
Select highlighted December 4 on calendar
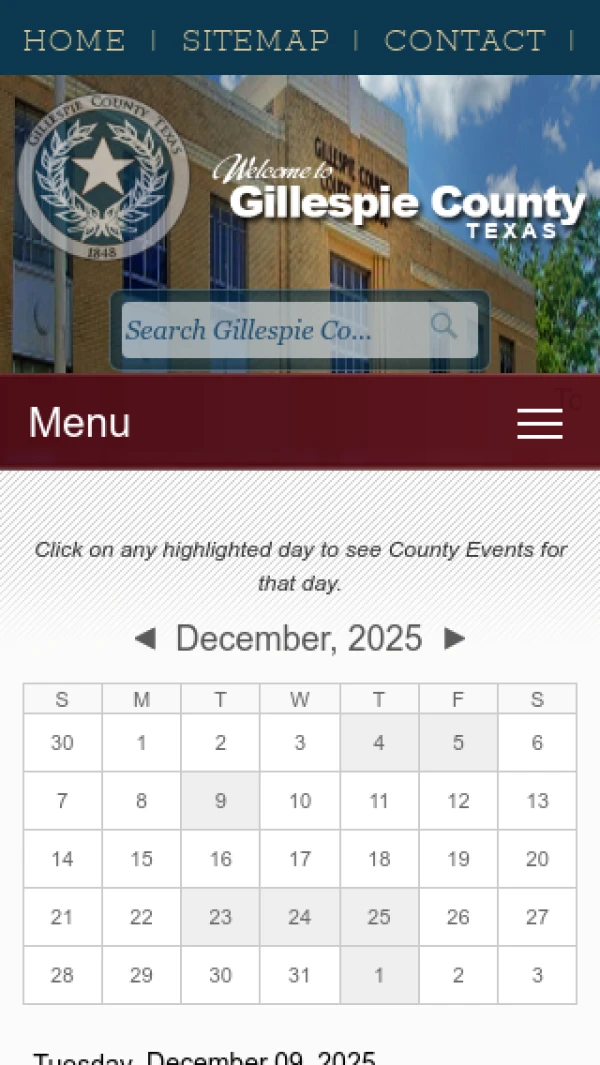[x=379, y=743]
